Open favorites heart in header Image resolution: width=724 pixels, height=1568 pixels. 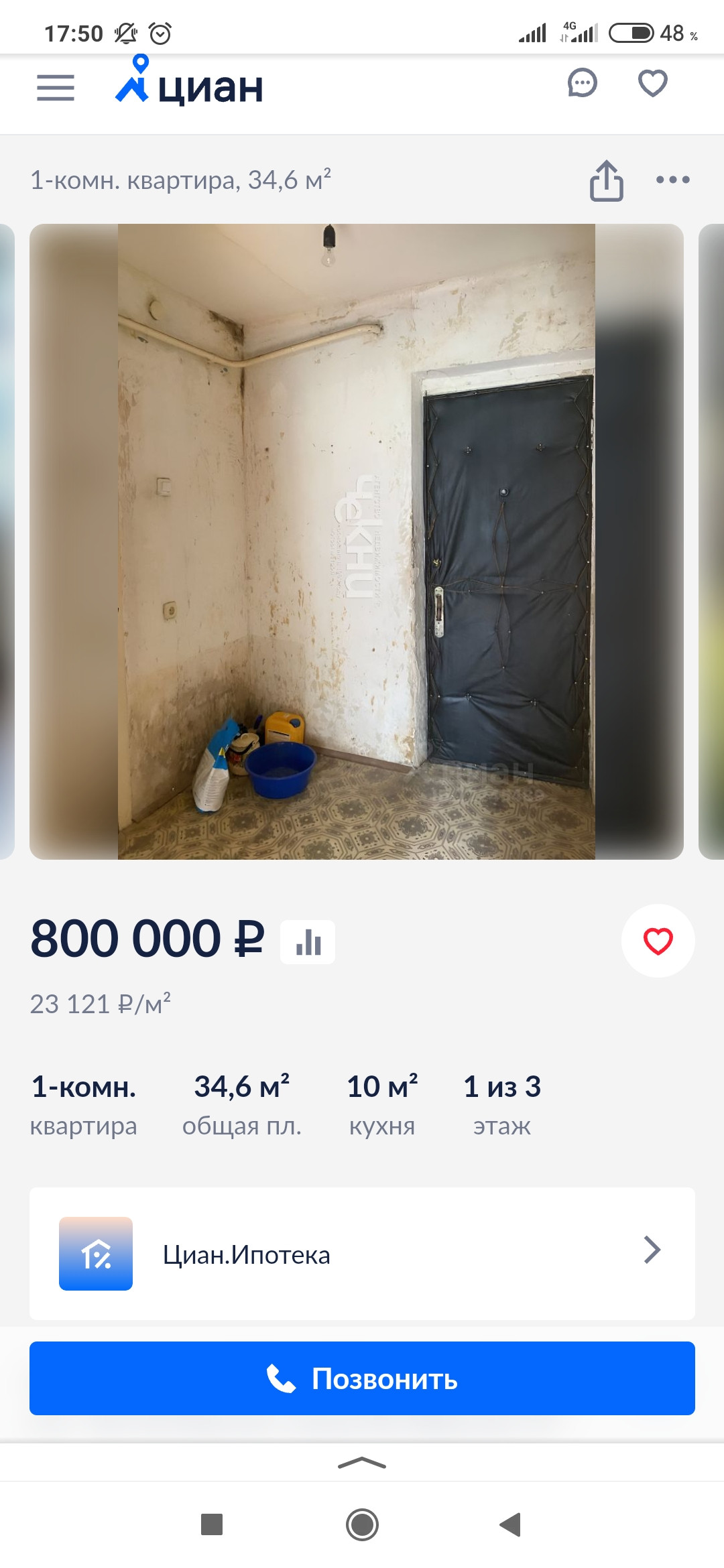652,84
